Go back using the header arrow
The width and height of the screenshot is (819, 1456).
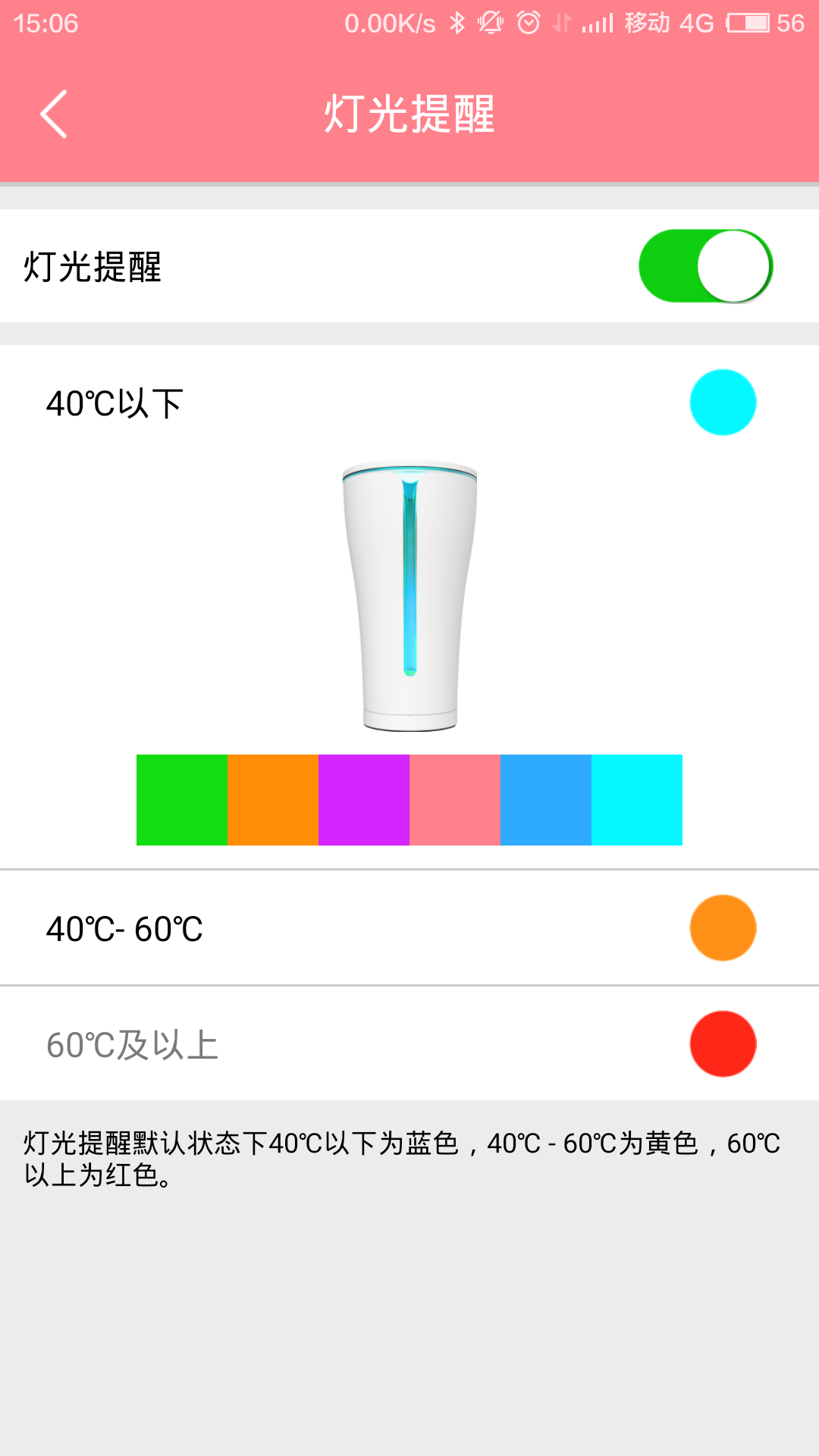[x=54, y=114]
